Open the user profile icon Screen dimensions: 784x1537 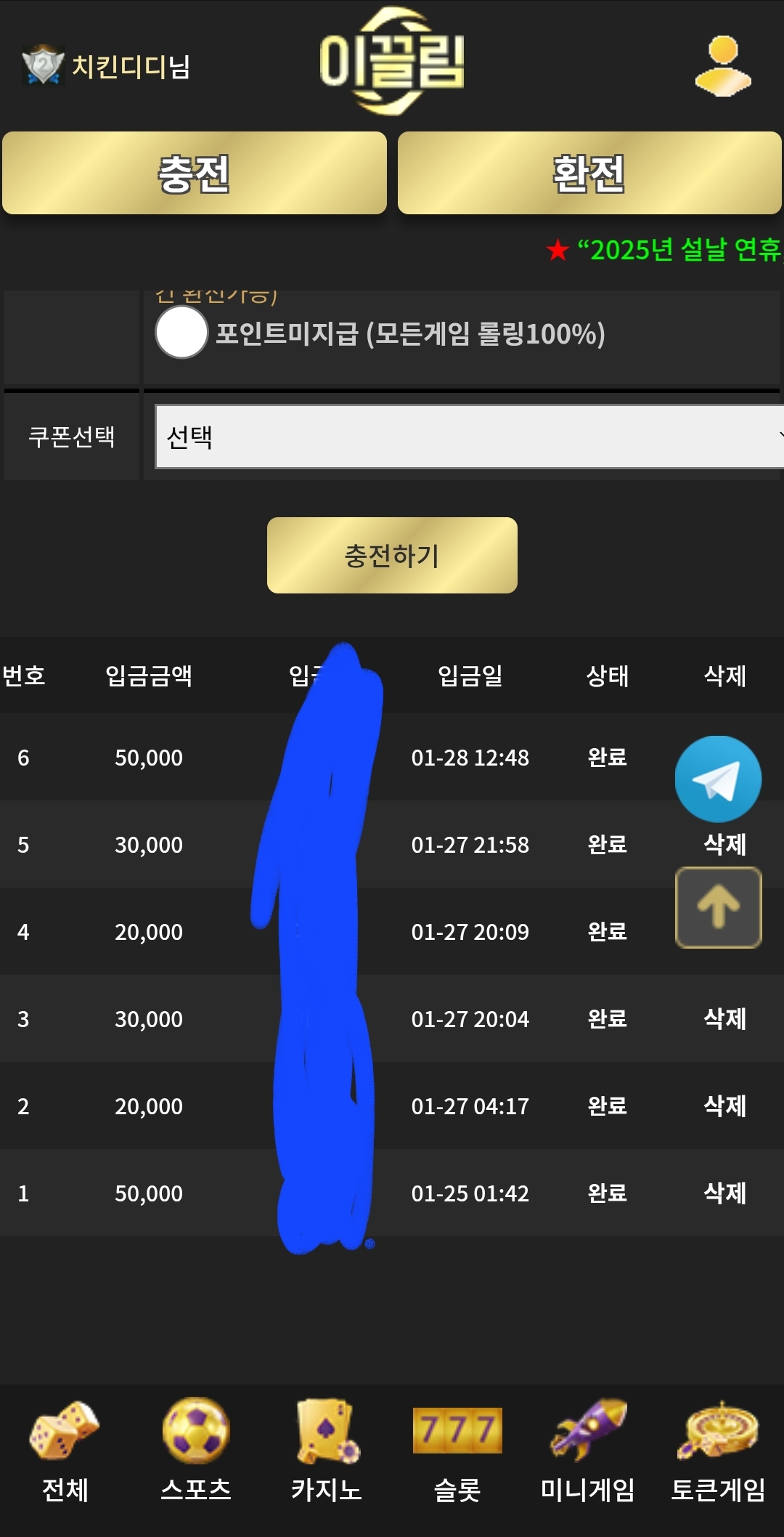pyautogui.click(x=722, y=66)
